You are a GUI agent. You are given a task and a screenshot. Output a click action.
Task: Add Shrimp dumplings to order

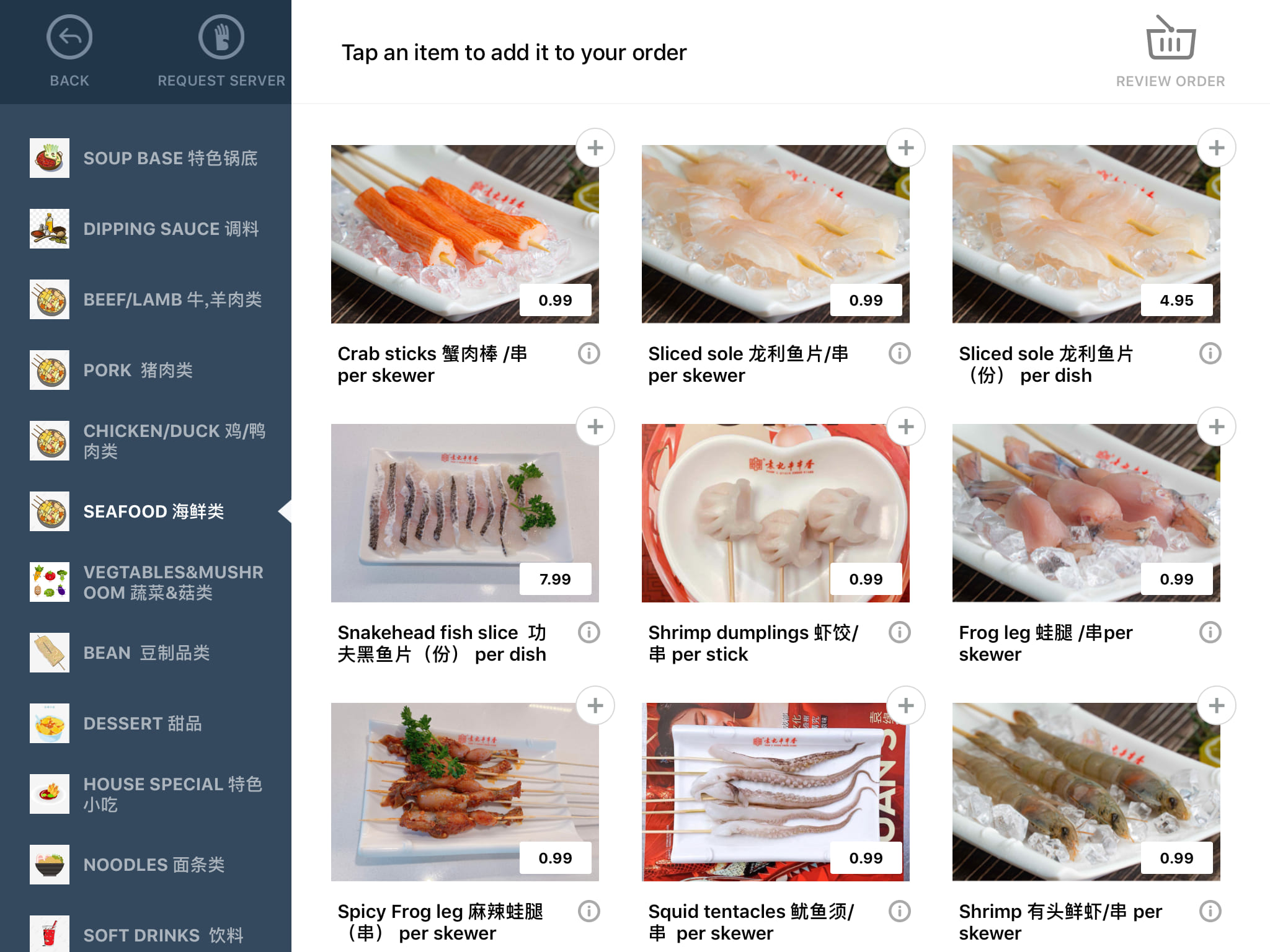pos(905,427)
